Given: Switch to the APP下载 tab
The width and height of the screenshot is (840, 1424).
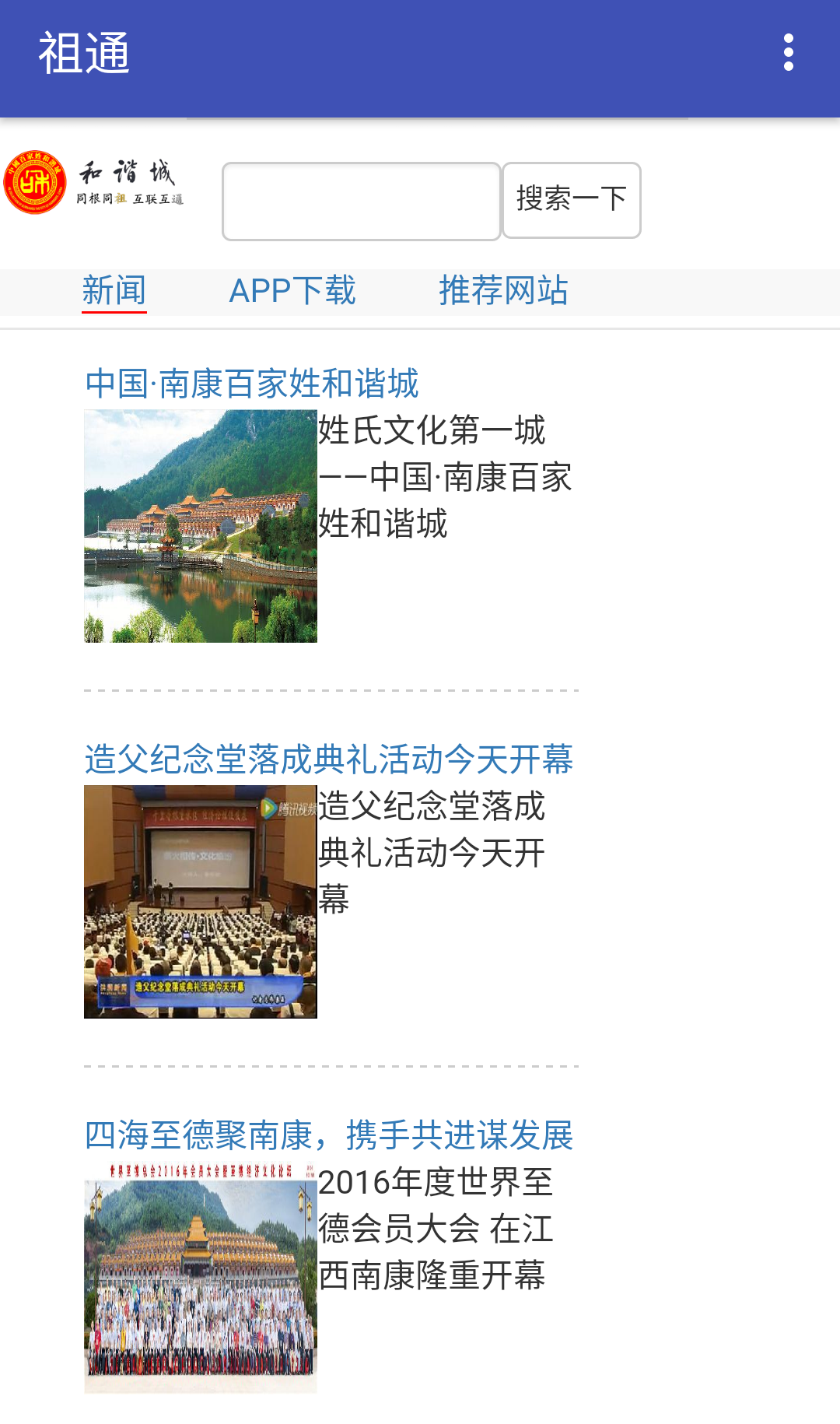Looking at the screenshot, I should 292,291.
